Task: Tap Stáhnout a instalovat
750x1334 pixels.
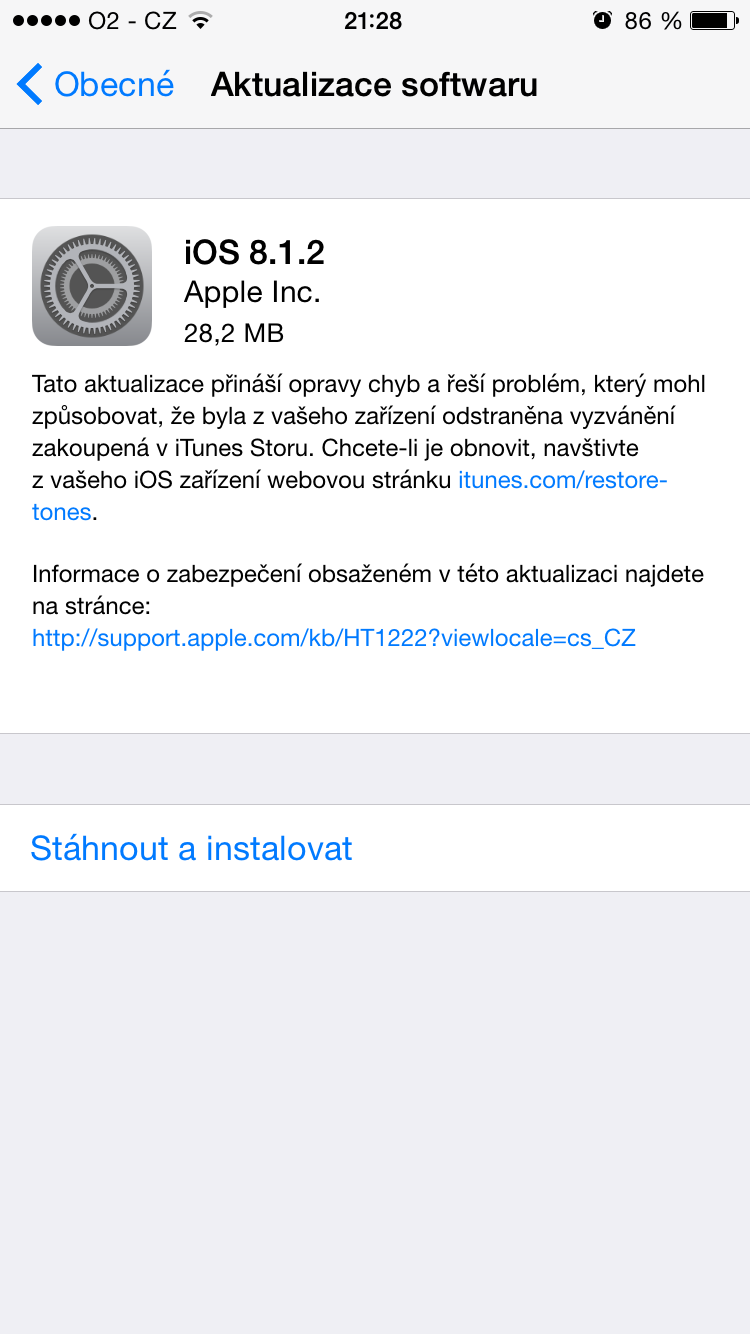Action: tap(192, 848)
